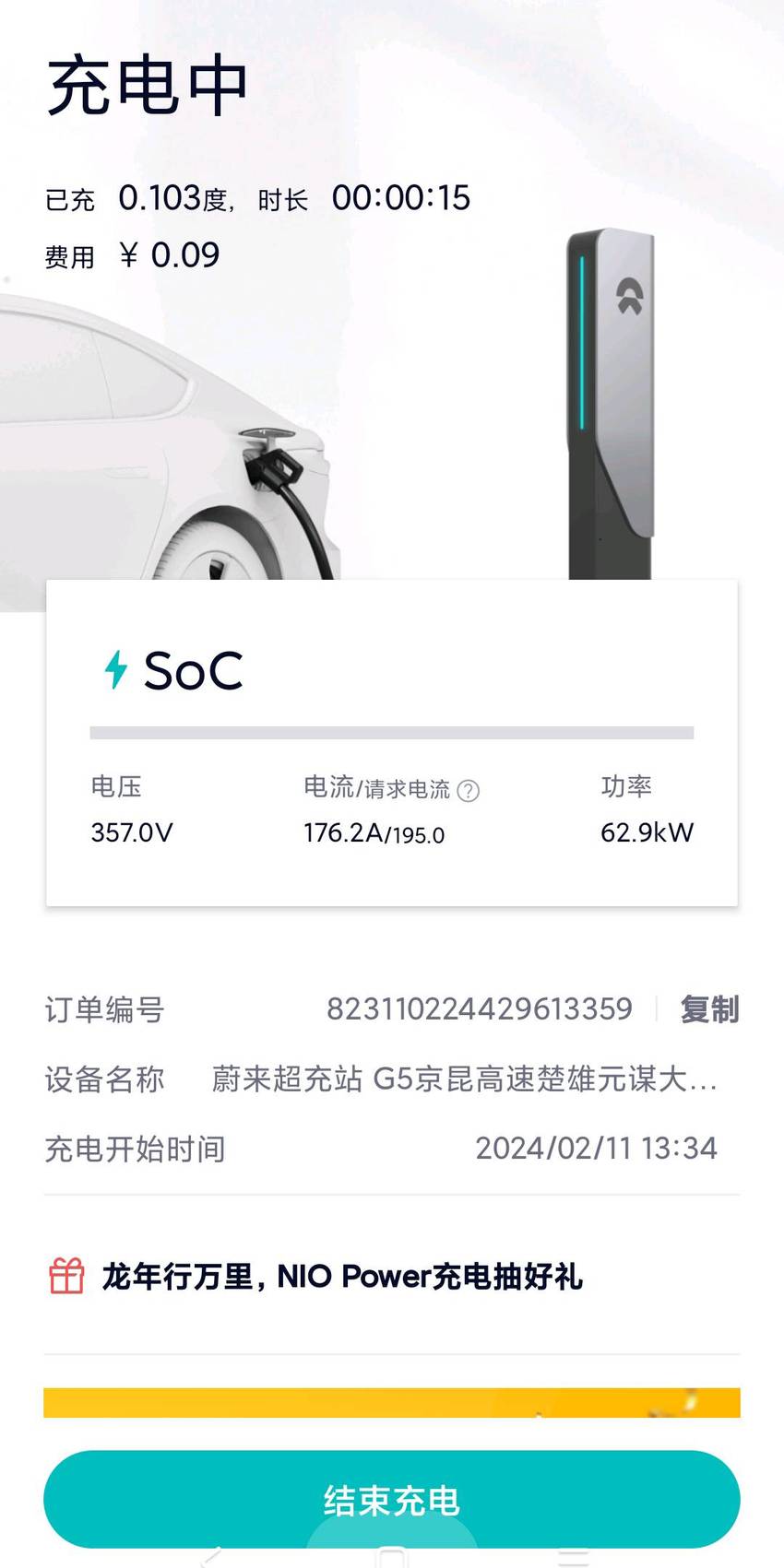
Task: Open help icon beside 电流/请求电流
Action: [x=469, y=791]
